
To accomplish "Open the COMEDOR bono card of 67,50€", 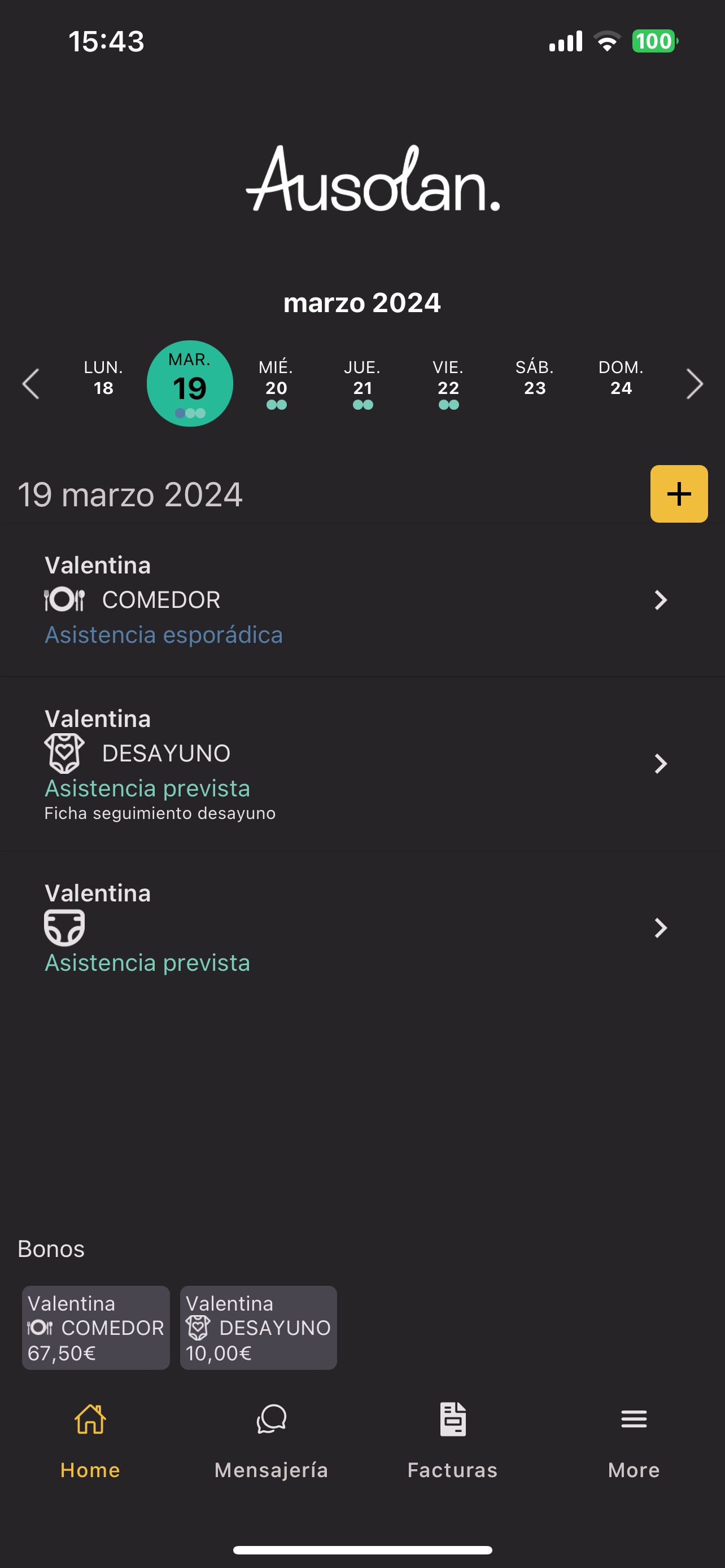I will point(95,1328).
